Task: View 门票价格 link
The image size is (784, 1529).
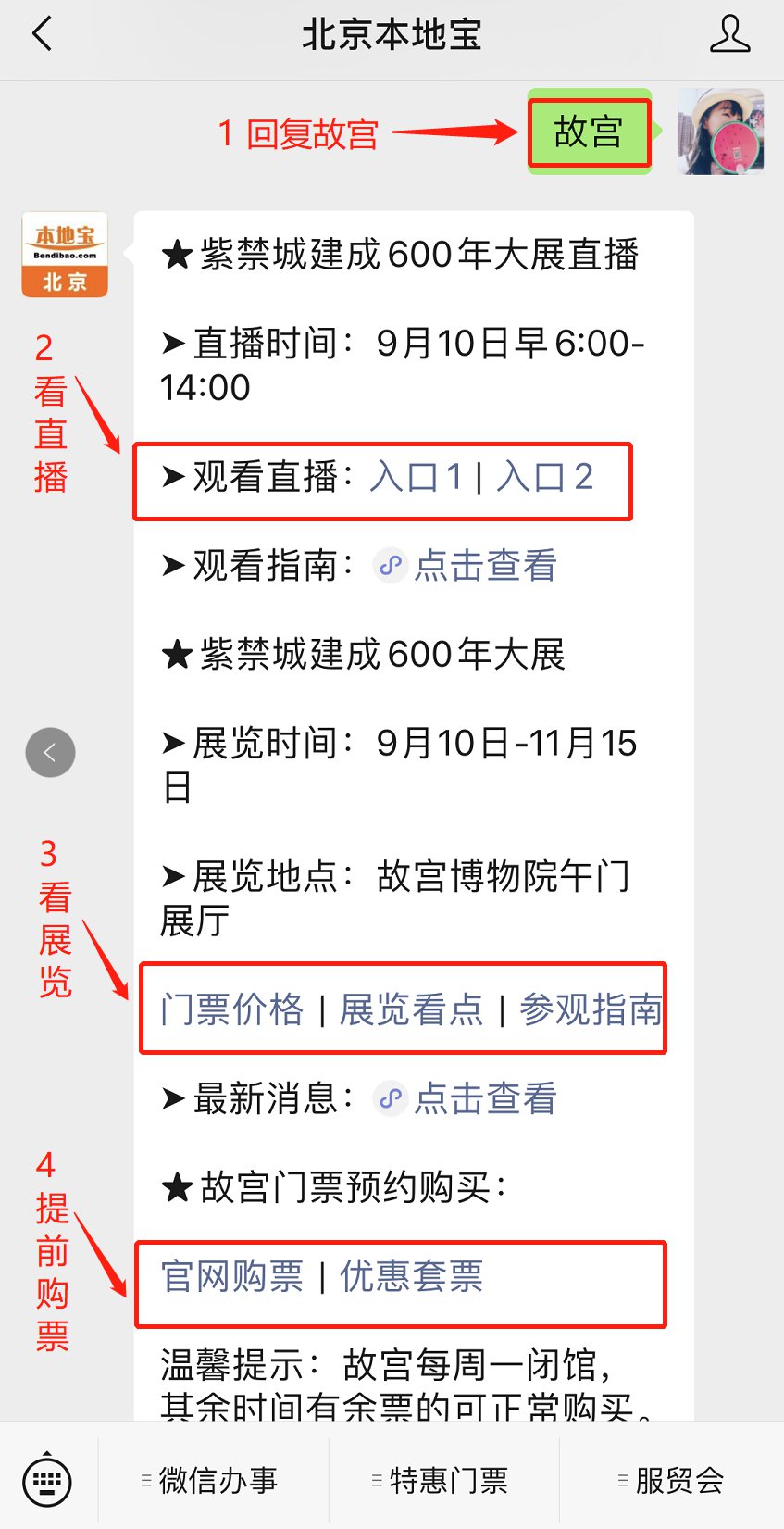Action: (232, 1009)
